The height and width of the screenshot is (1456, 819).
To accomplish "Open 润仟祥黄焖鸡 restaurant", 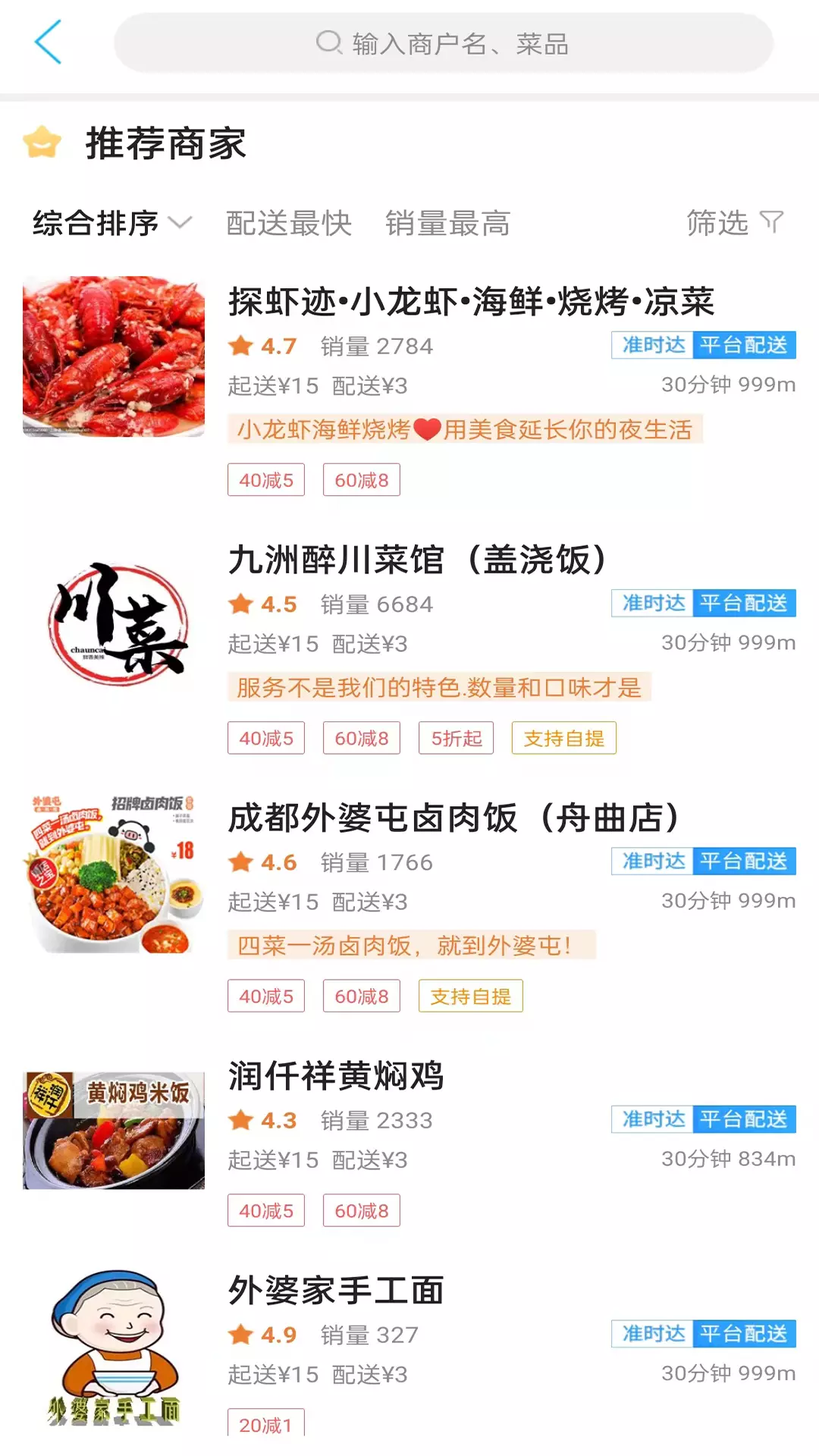I will [x=409, y=1141].
